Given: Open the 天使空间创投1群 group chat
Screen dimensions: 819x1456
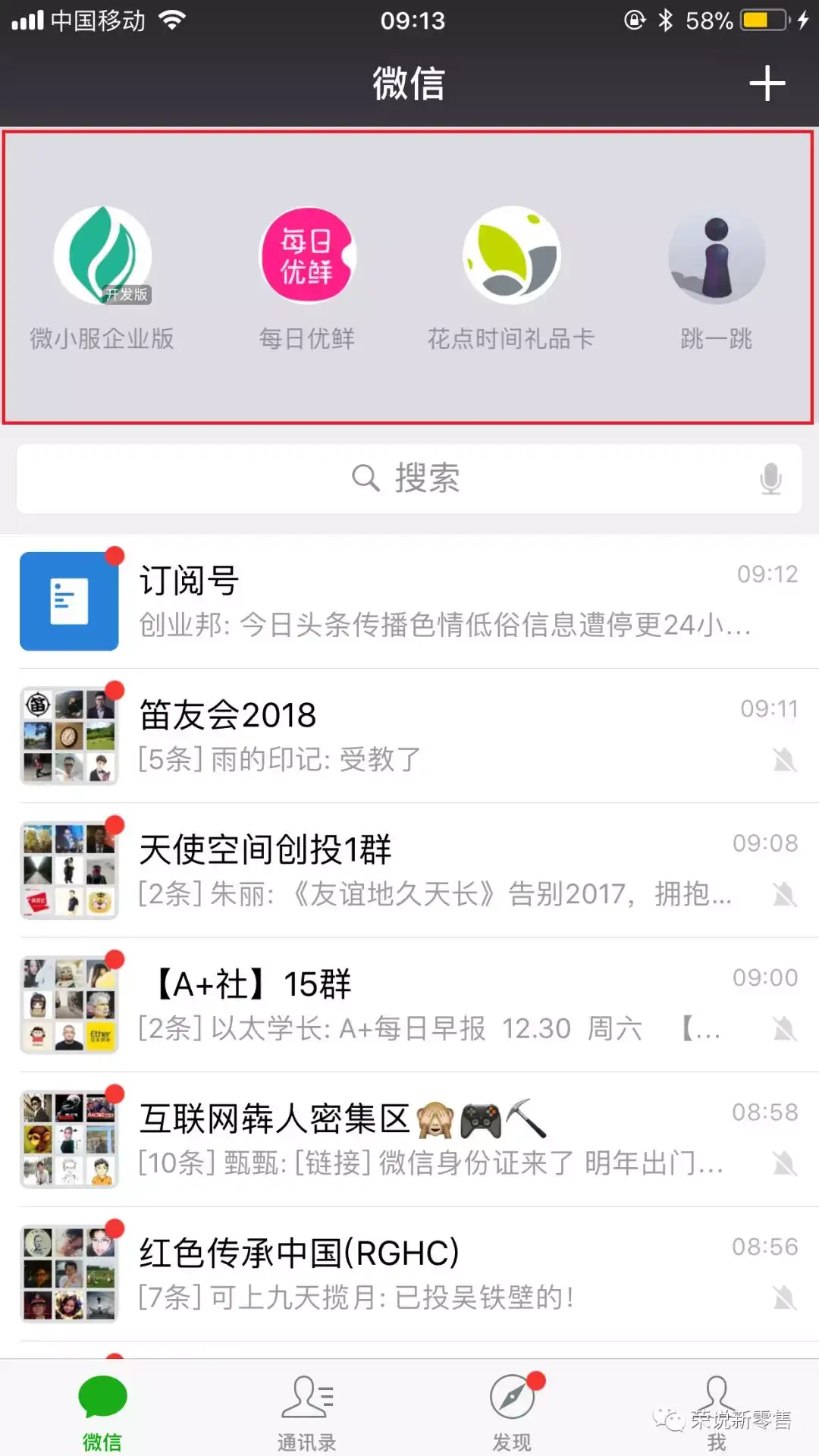Looking at the screenshot, I should coord(409,870).
